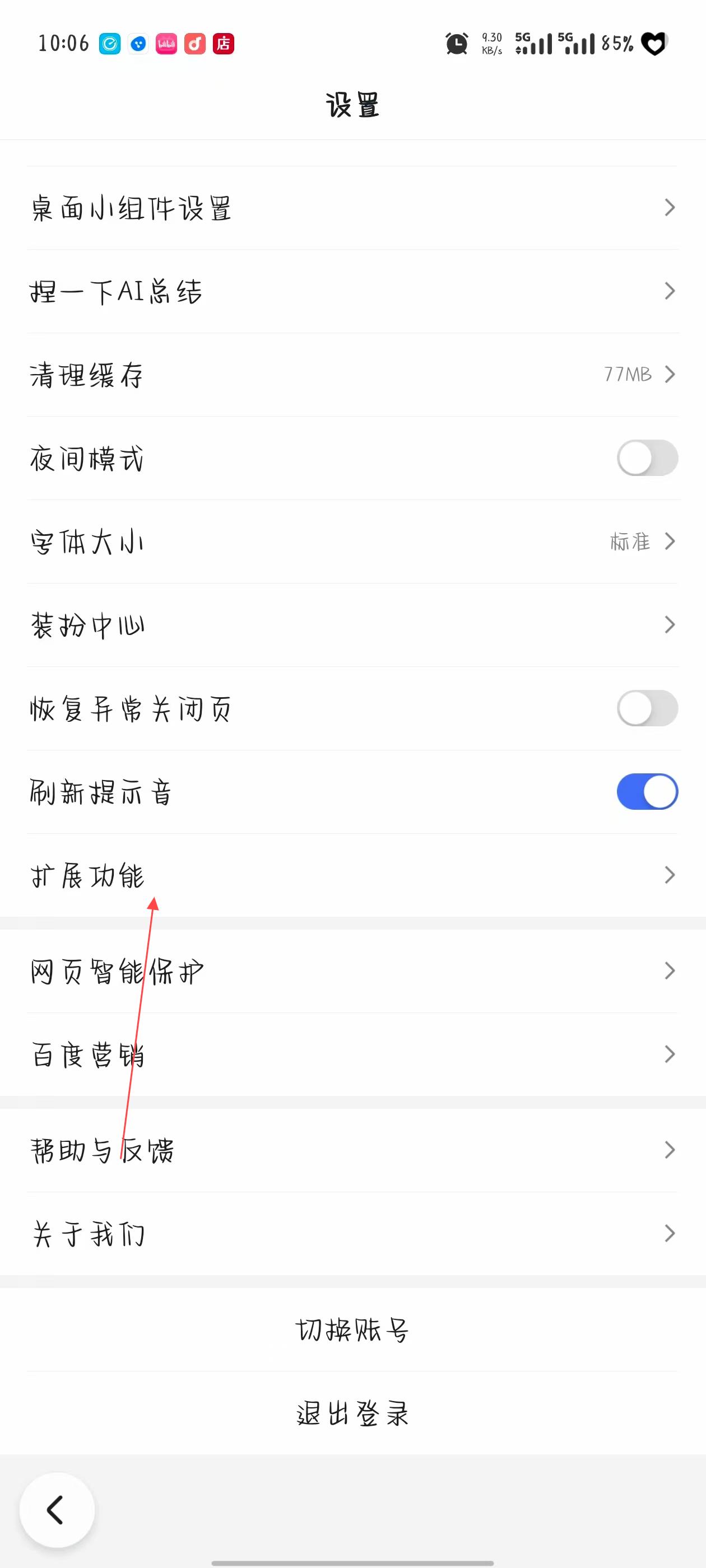Open 捏一下AI总结 option
This screenshot has width=706, height=1568.
coord(352,291)
